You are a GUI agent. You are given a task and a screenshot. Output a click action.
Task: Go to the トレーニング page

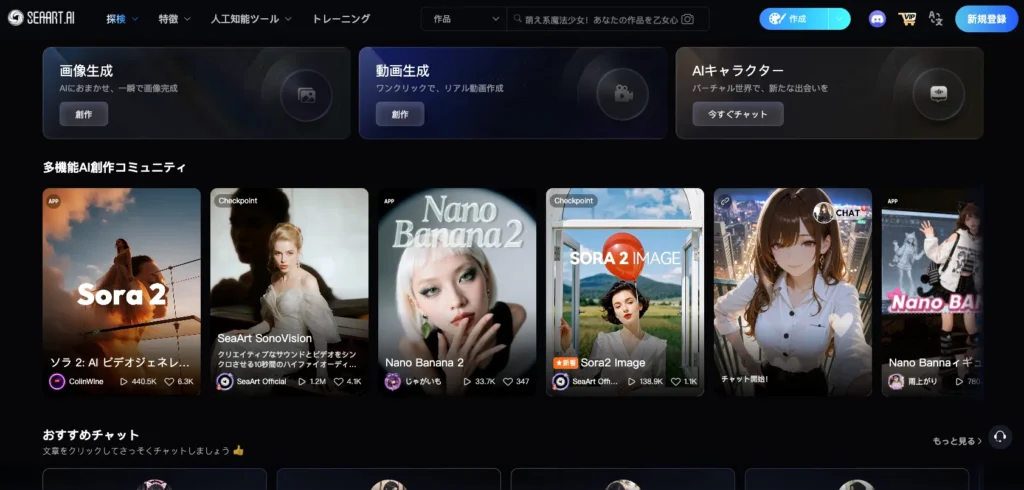pos(340,19)
